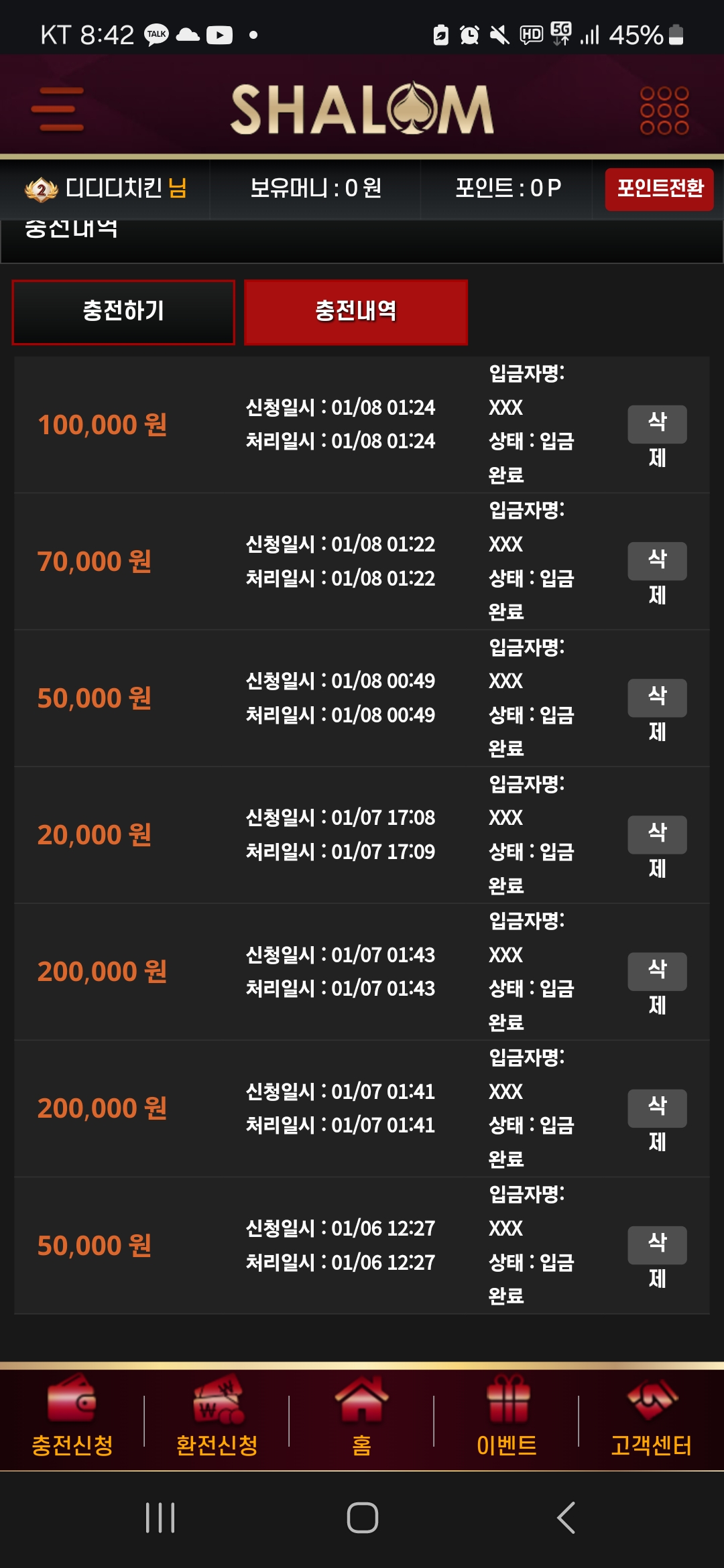Image resolution: width=724 pixels, height=1568 pixels.
Task: Switch to the 충전하기 tab
Action: [123, 312]
